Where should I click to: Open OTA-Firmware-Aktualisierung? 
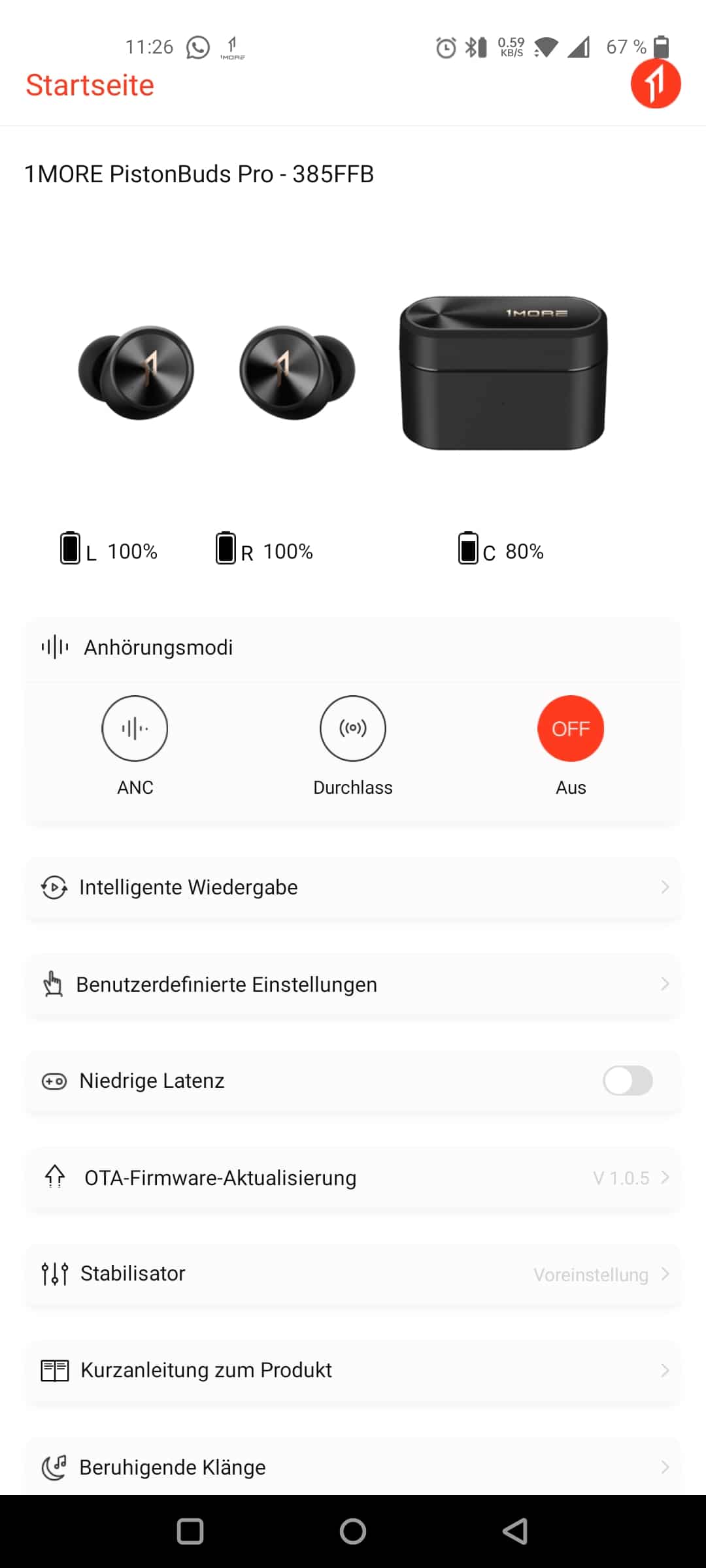coord(353,1177)
